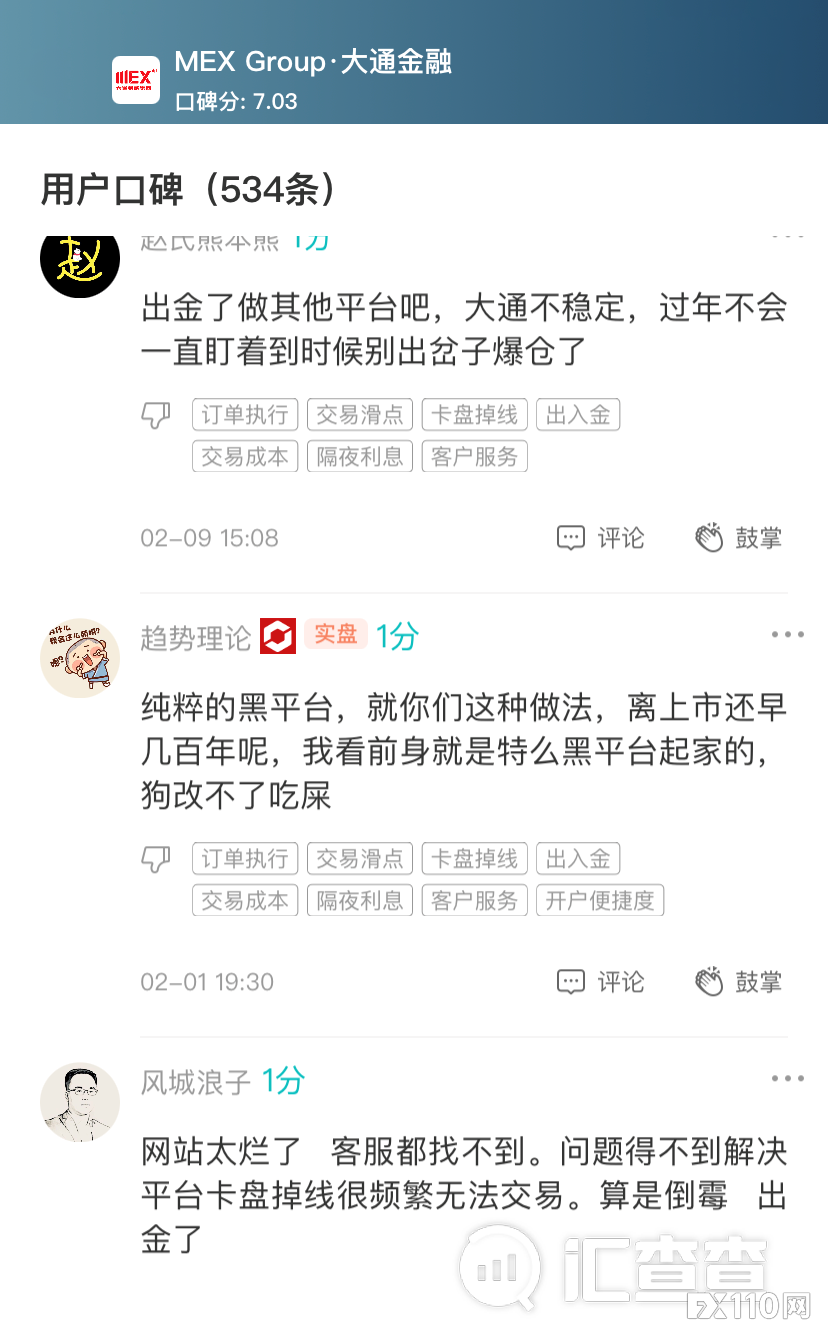The width and height of the screenshot is (828, 1332).
Task: Tap the thumbs-down icon under 趋势理论's review
Action: pos(156,858)
